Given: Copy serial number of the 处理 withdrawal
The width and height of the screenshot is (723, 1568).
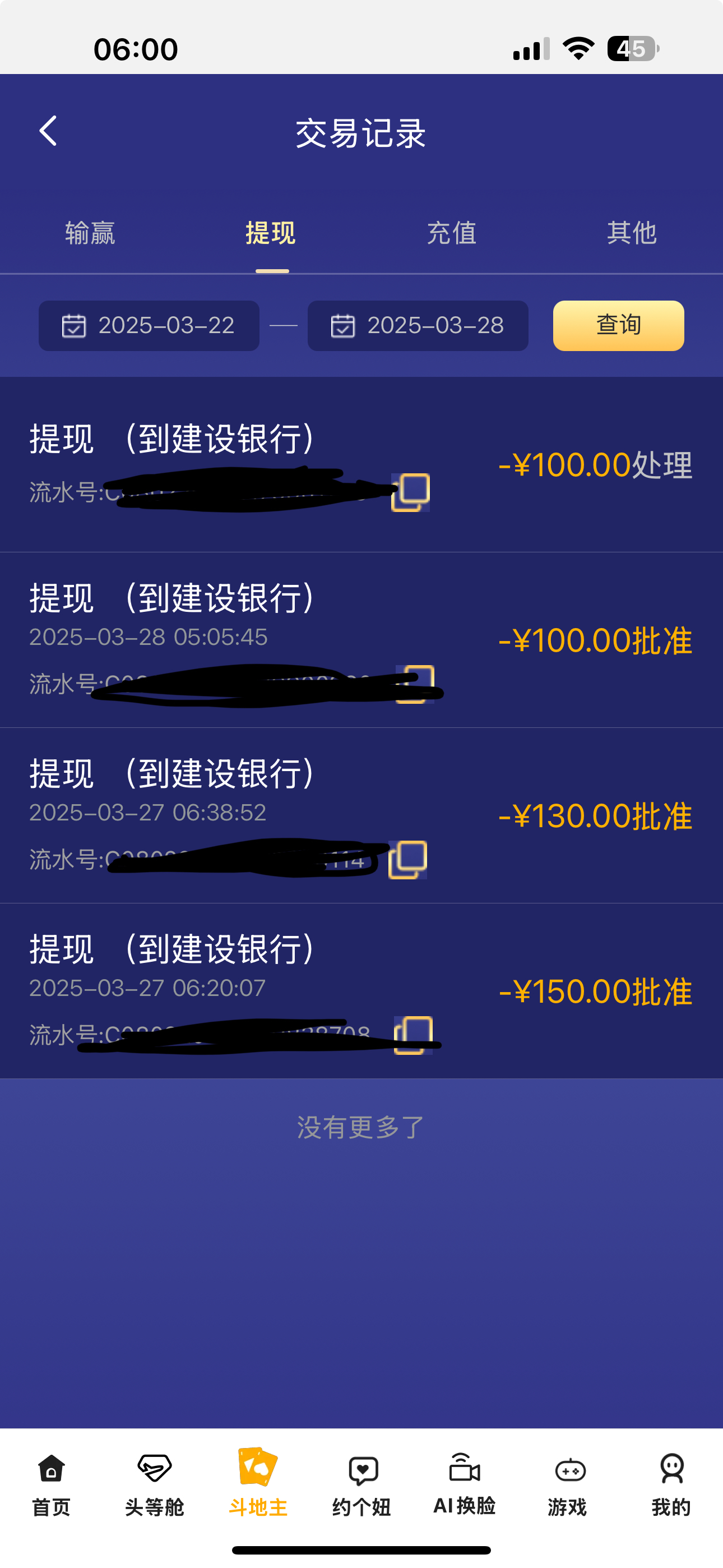Looking at the screenshot, I should [411, 492].
